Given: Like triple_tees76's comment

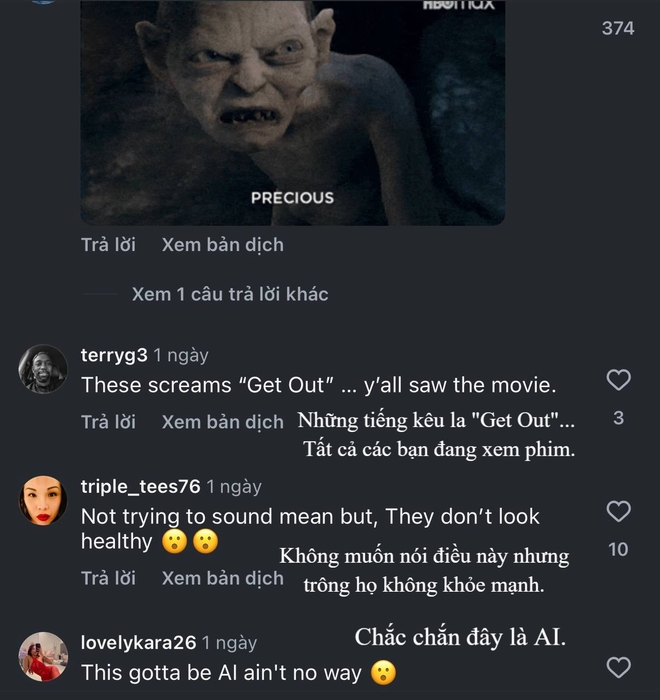Looking at the screenshot, I should point(619,512).
